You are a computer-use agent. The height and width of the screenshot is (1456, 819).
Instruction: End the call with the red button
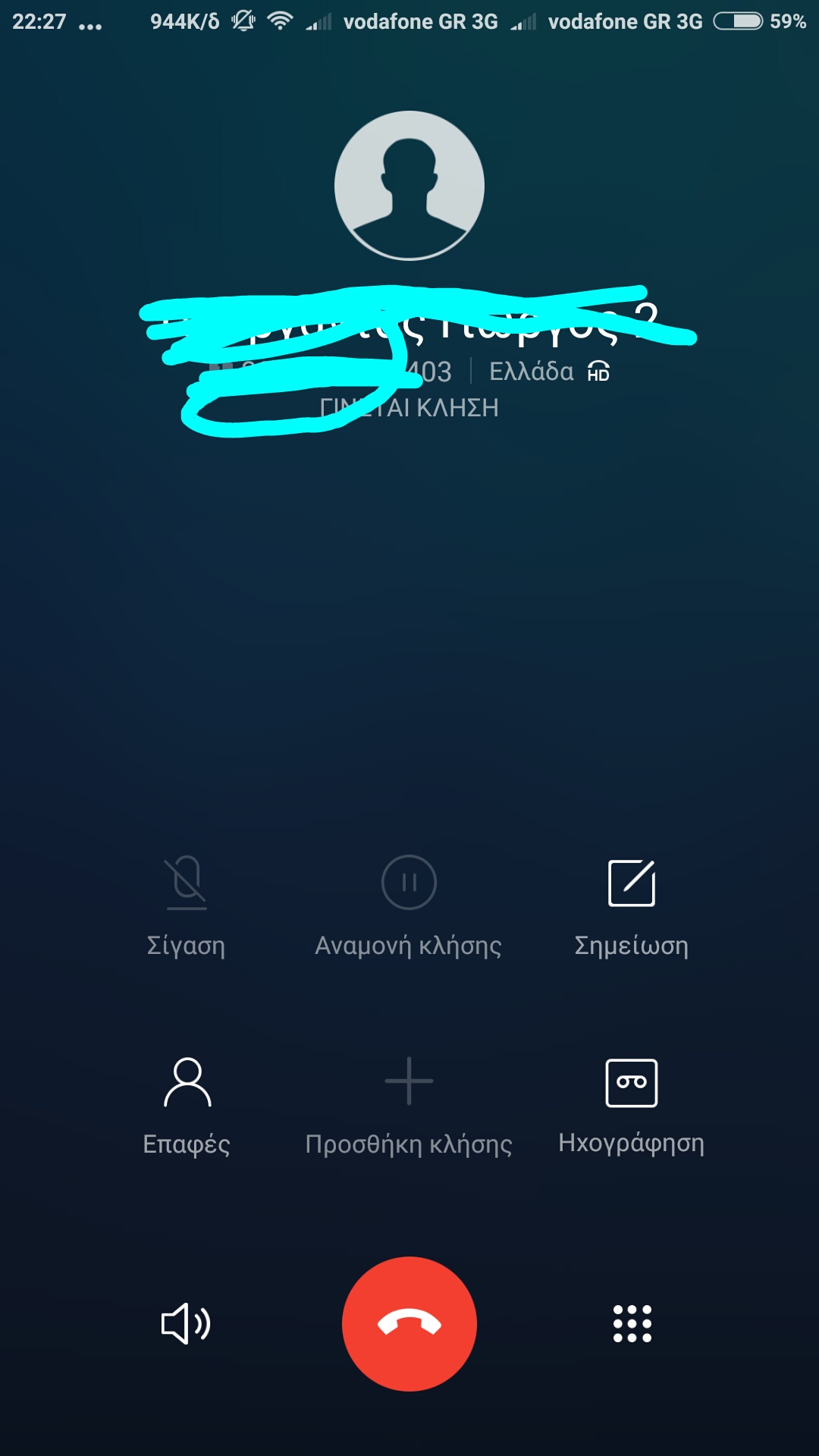[409, 1324]
